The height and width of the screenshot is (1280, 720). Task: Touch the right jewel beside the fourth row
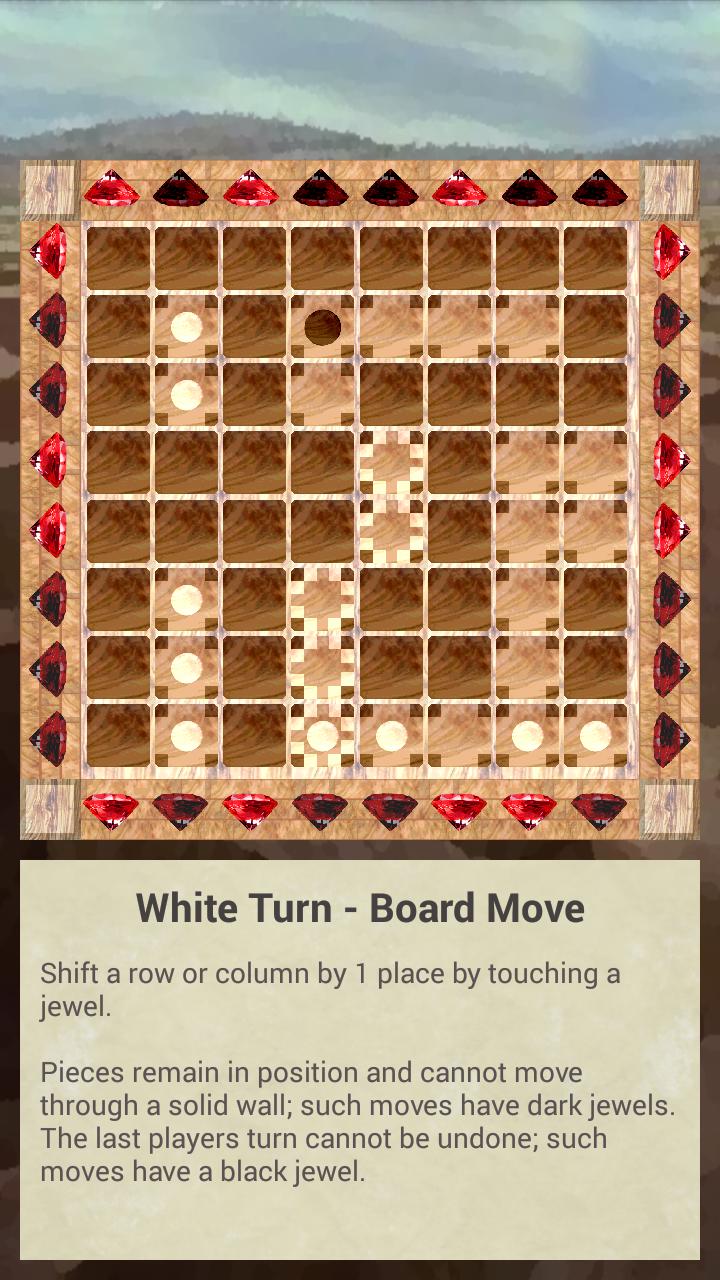670,460
